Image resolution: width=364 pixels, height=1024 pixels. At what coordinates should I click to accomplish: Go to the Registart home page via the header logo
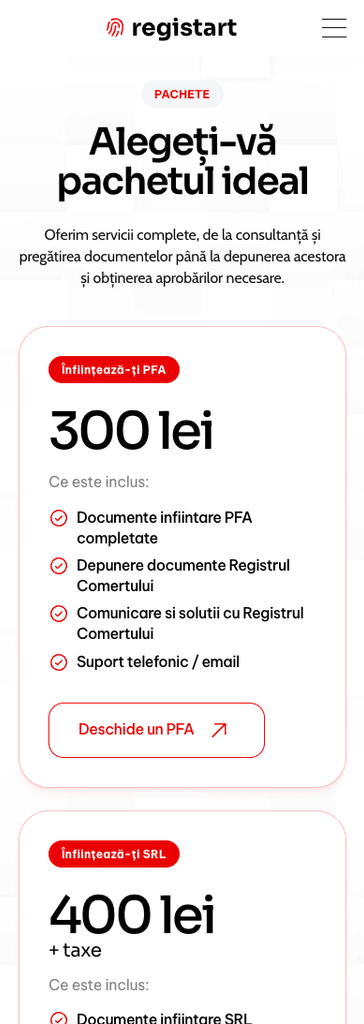pyautogui.click(x=171, y=28)
